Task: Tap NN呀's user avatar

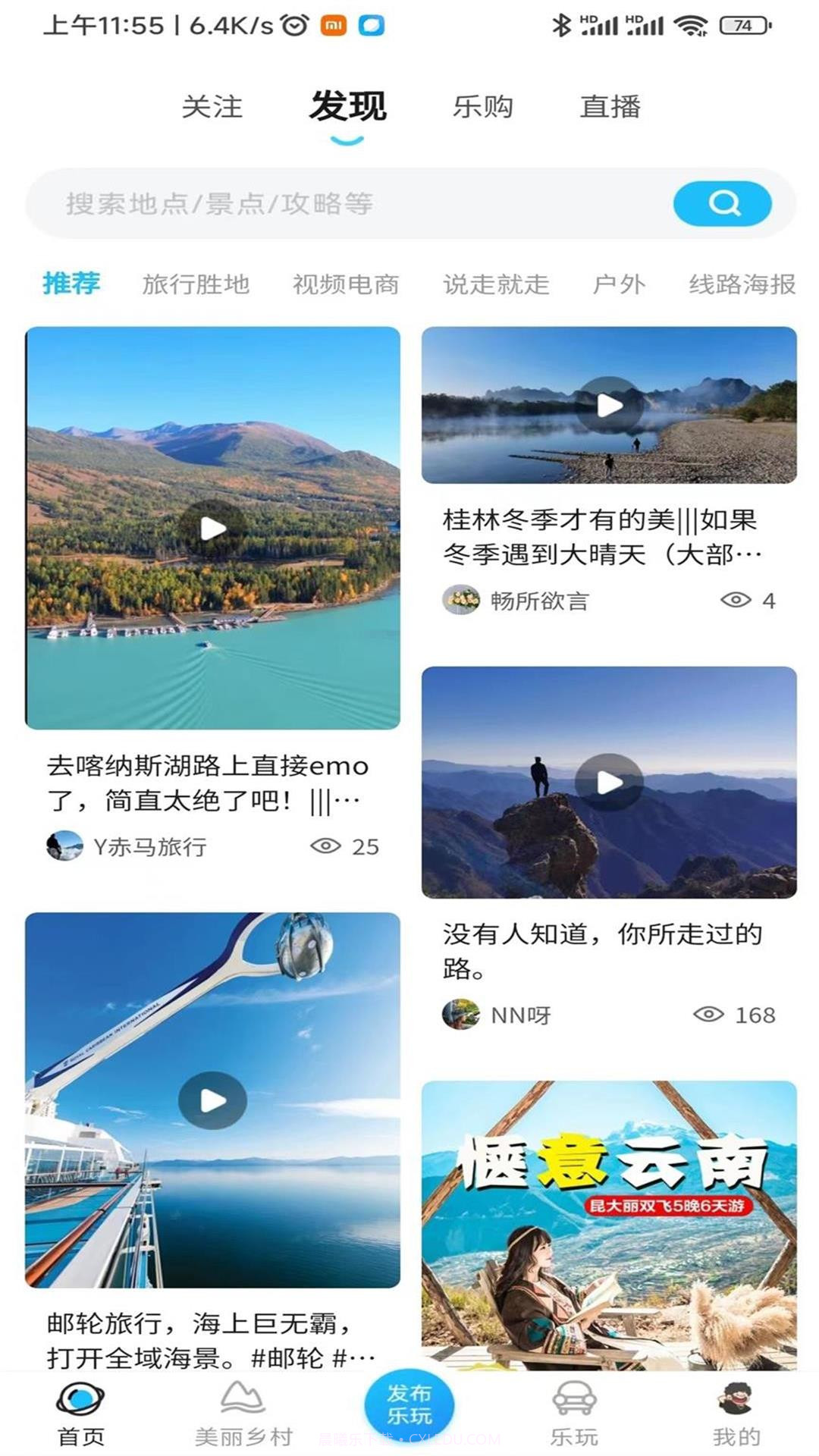Action: click(x=461, y=1015)
